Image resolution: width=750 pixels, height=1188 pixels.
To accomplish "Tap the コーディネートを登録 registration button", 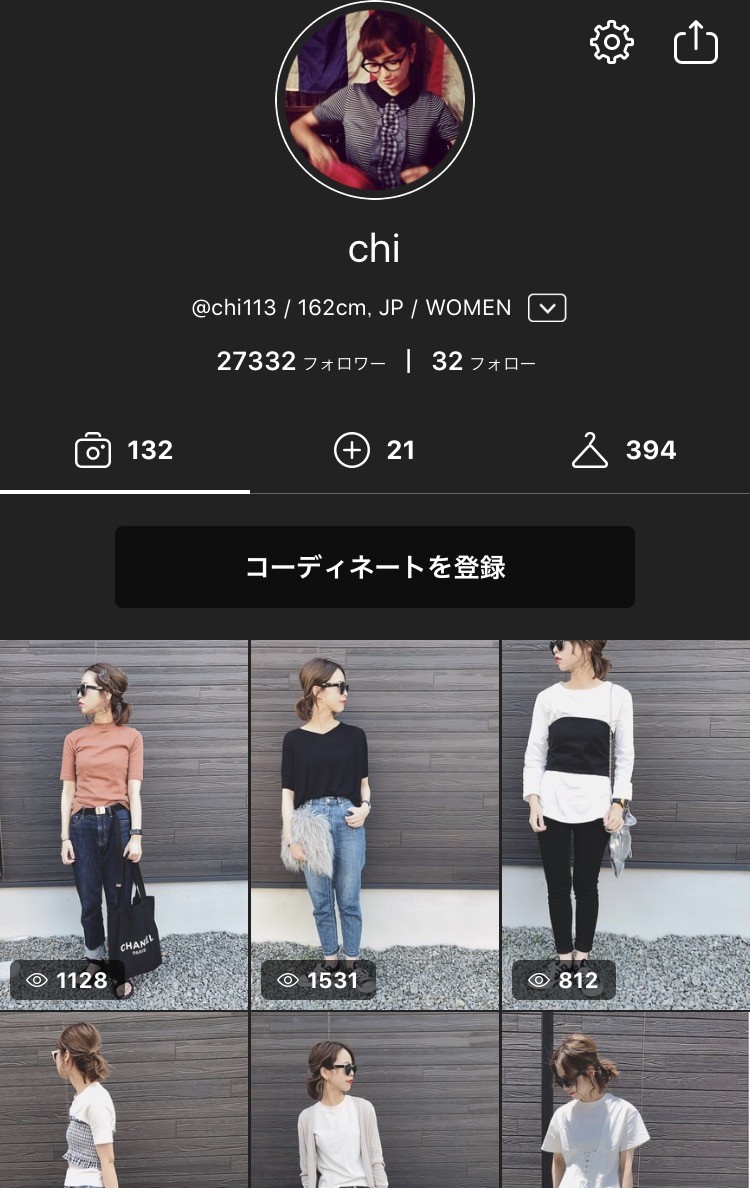I will click(375, 567).
